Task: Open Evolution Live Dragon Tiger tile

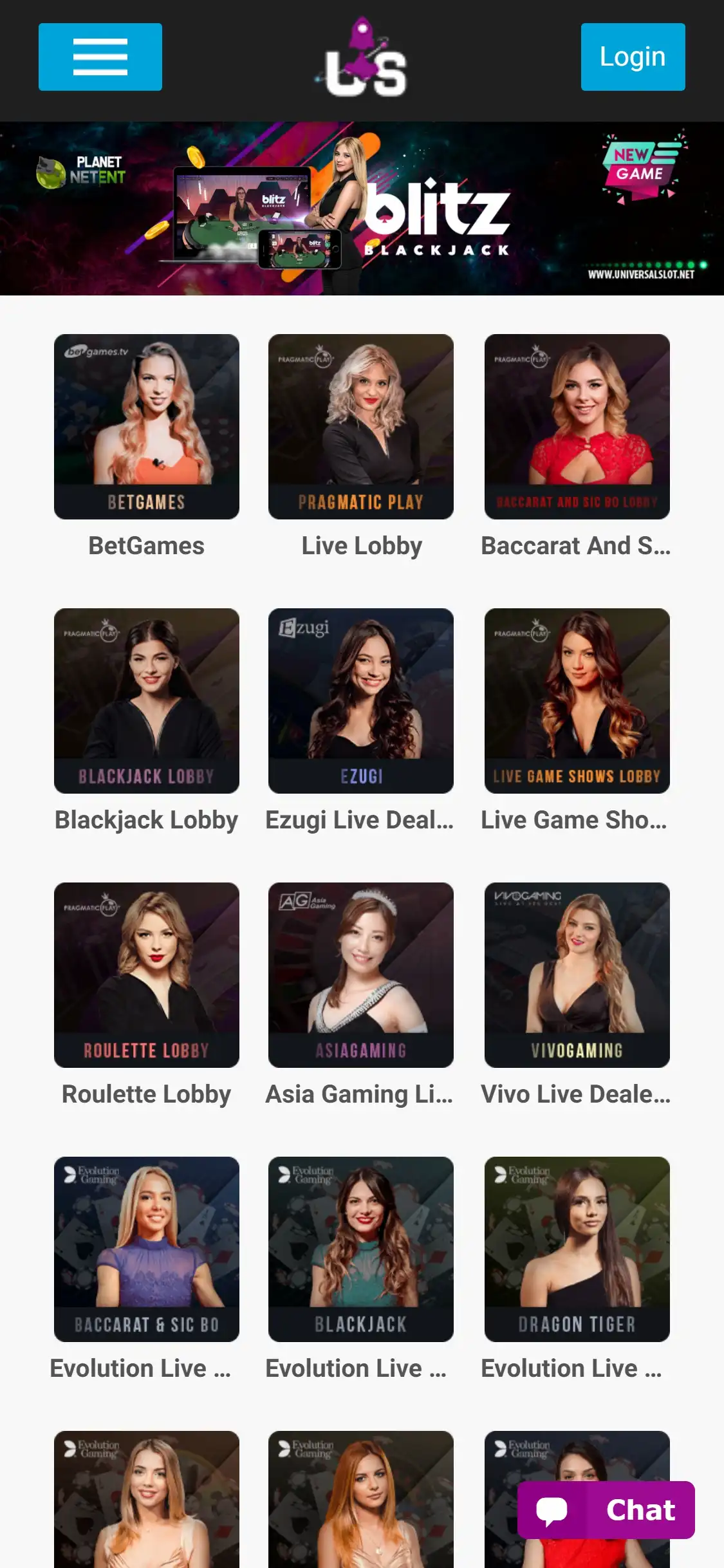Action: pos(577,1249)
